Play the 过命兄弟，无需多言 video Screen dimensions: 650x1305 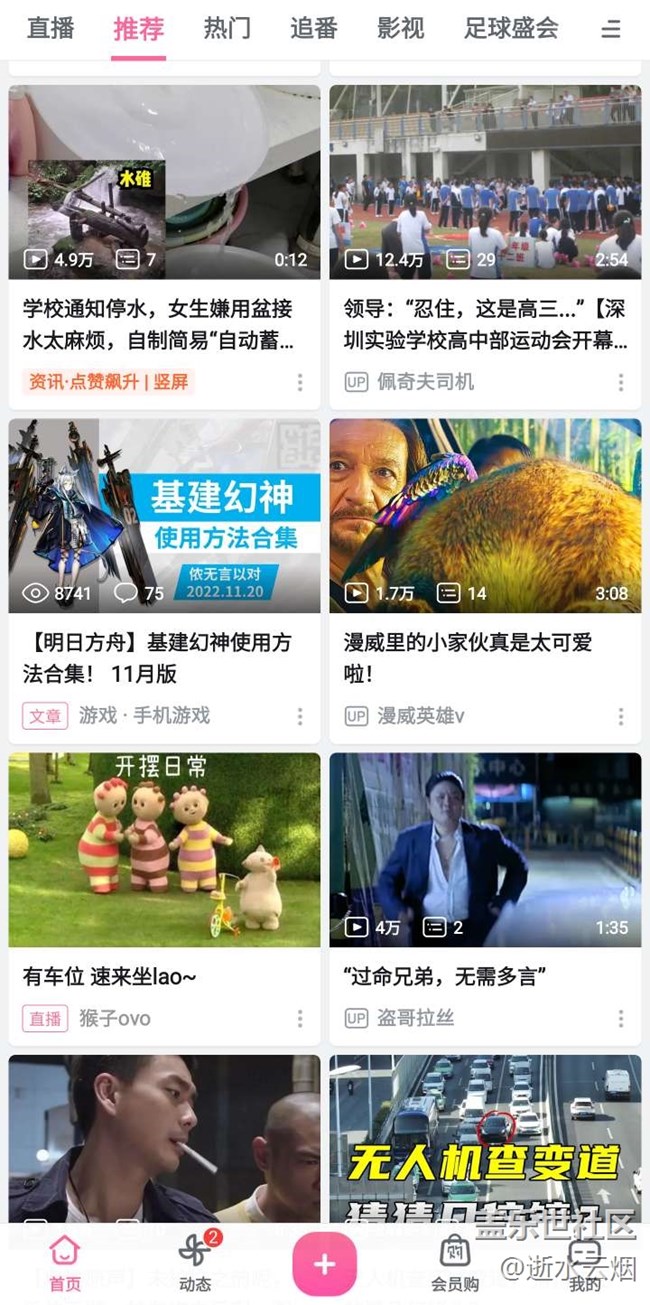click(485, 850)
